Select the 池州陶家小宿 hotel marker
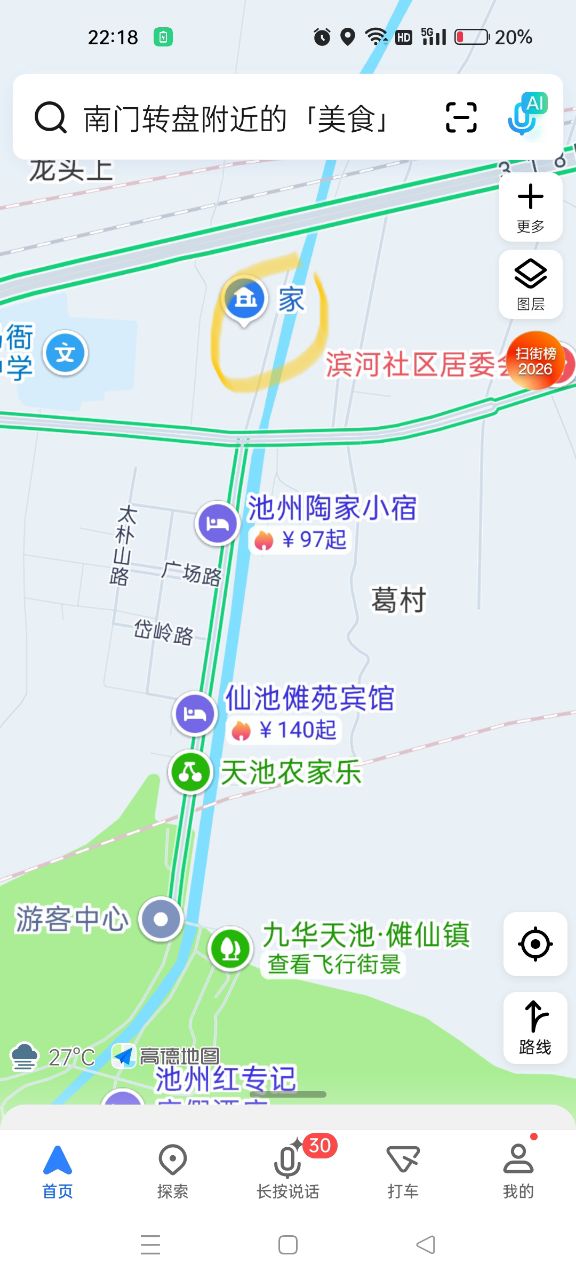 click(217, 522)
